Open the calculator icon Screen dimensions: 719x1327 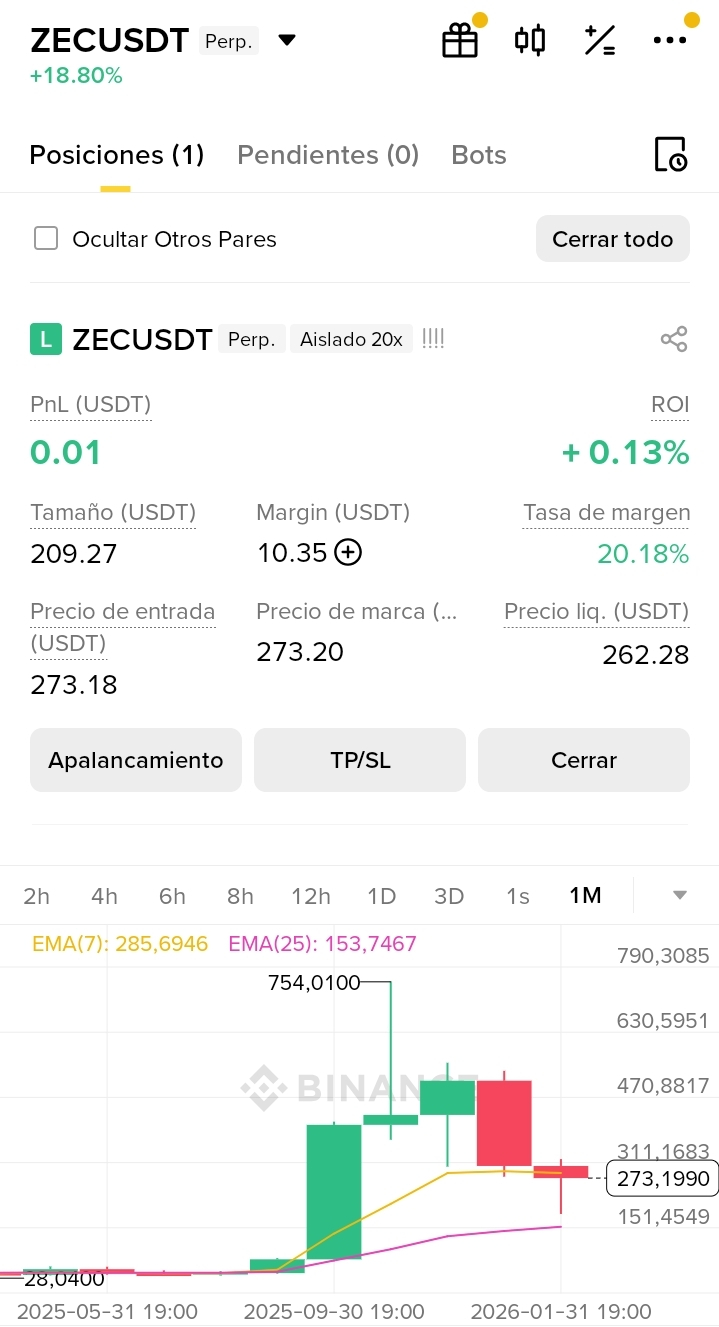coord(600,41)
